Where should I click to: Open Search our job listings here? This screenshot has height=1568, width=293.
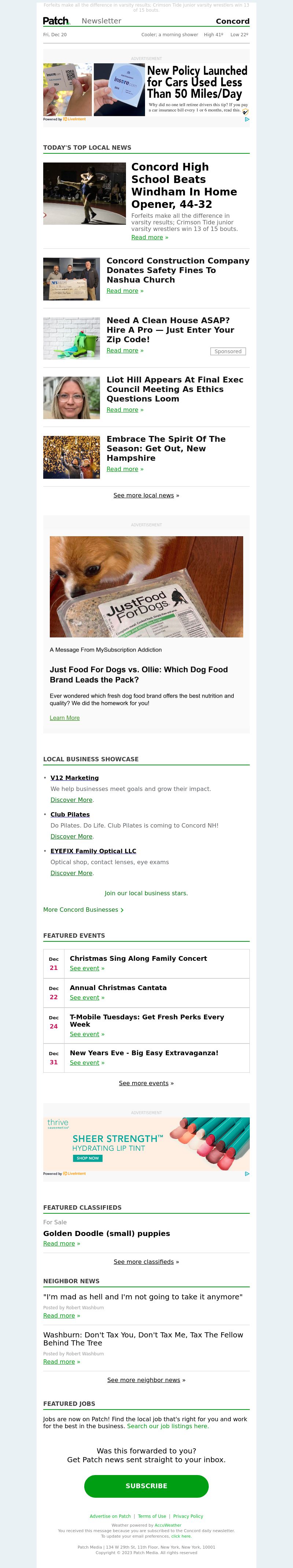coord(167,1426)
